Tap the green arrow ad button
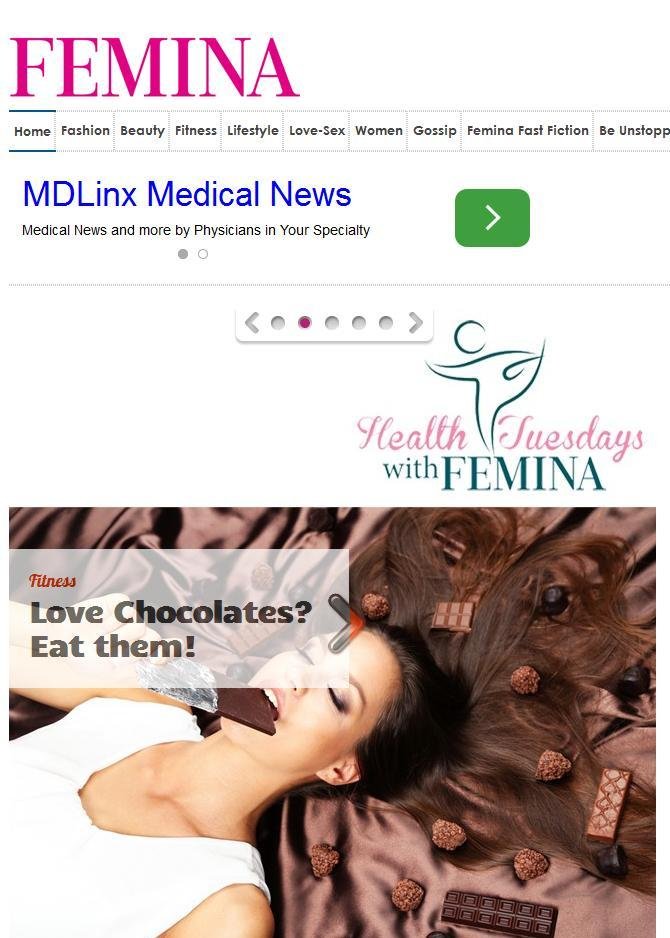Viewport: 670px width, 938px height. pos(492,217)
